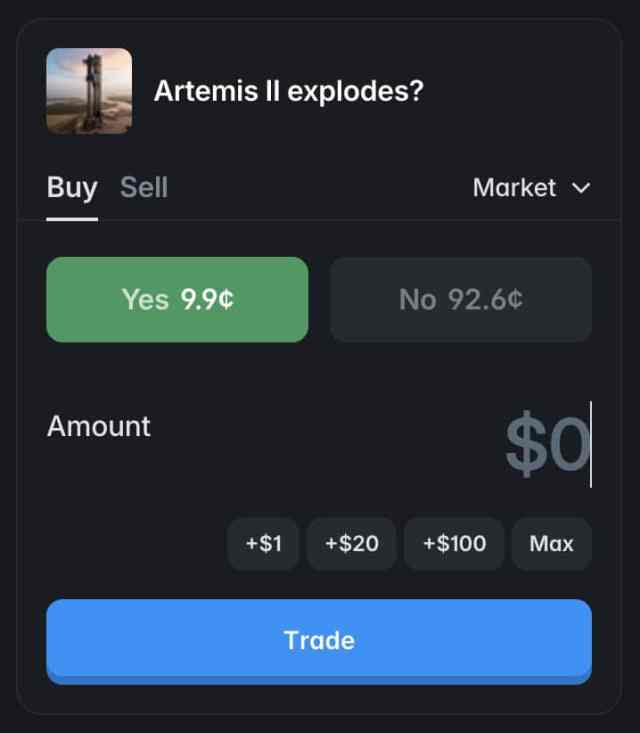This screenshot has width=640, height=733.
Task: Switch to the Sell tab
Action: (x=143, y=187)
